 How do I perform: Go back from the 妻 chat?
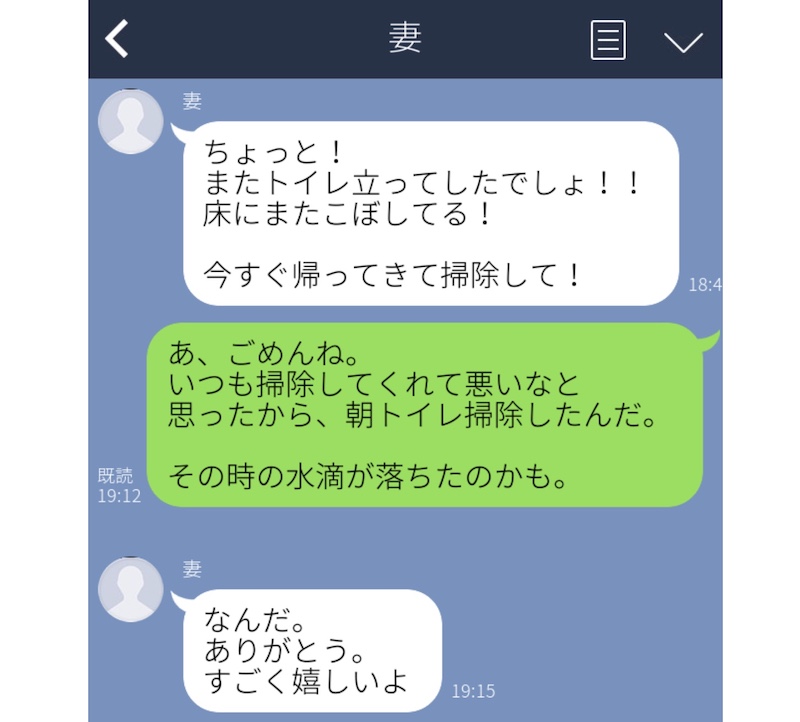(x=118, y=39)
